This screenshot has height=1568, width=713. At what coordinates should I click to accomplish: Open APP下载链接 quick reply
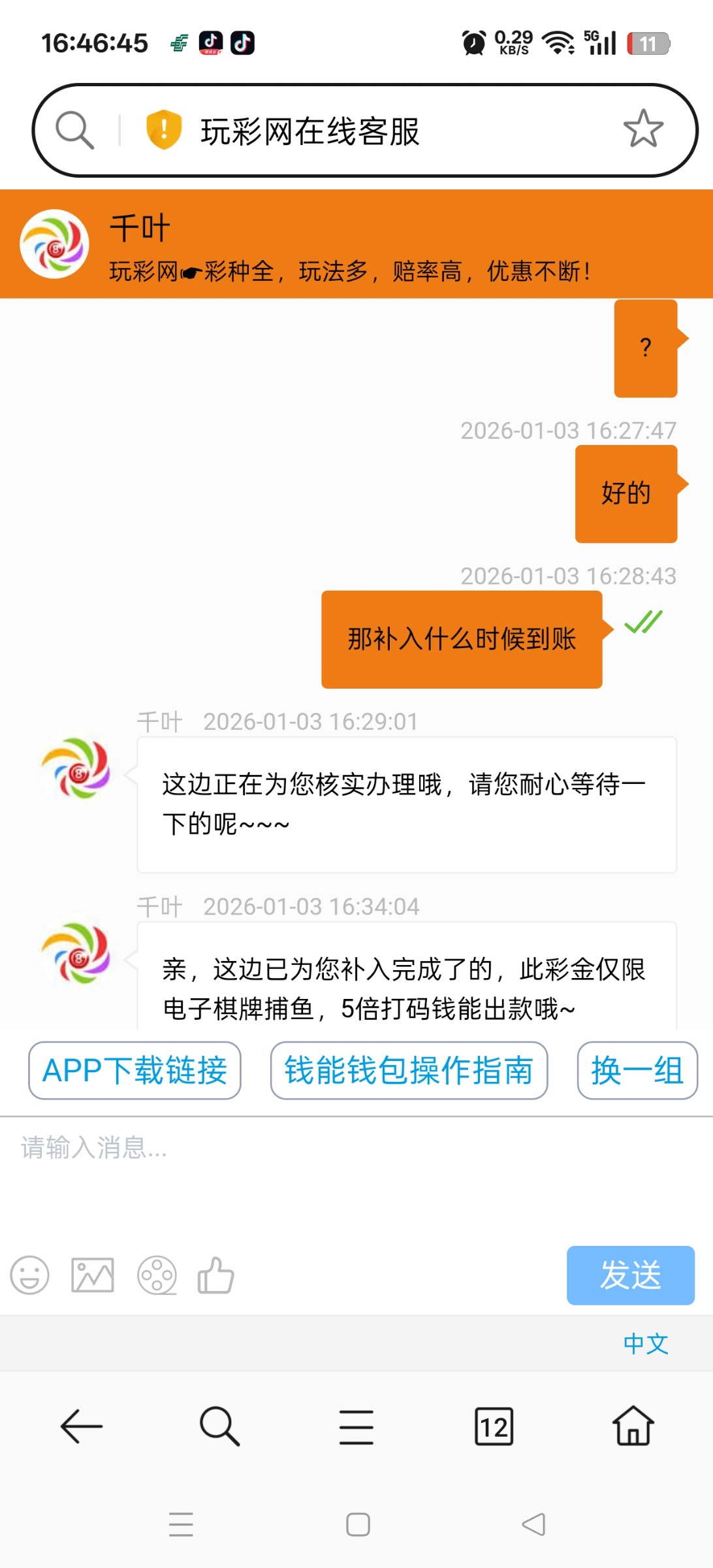[135, 1070]
